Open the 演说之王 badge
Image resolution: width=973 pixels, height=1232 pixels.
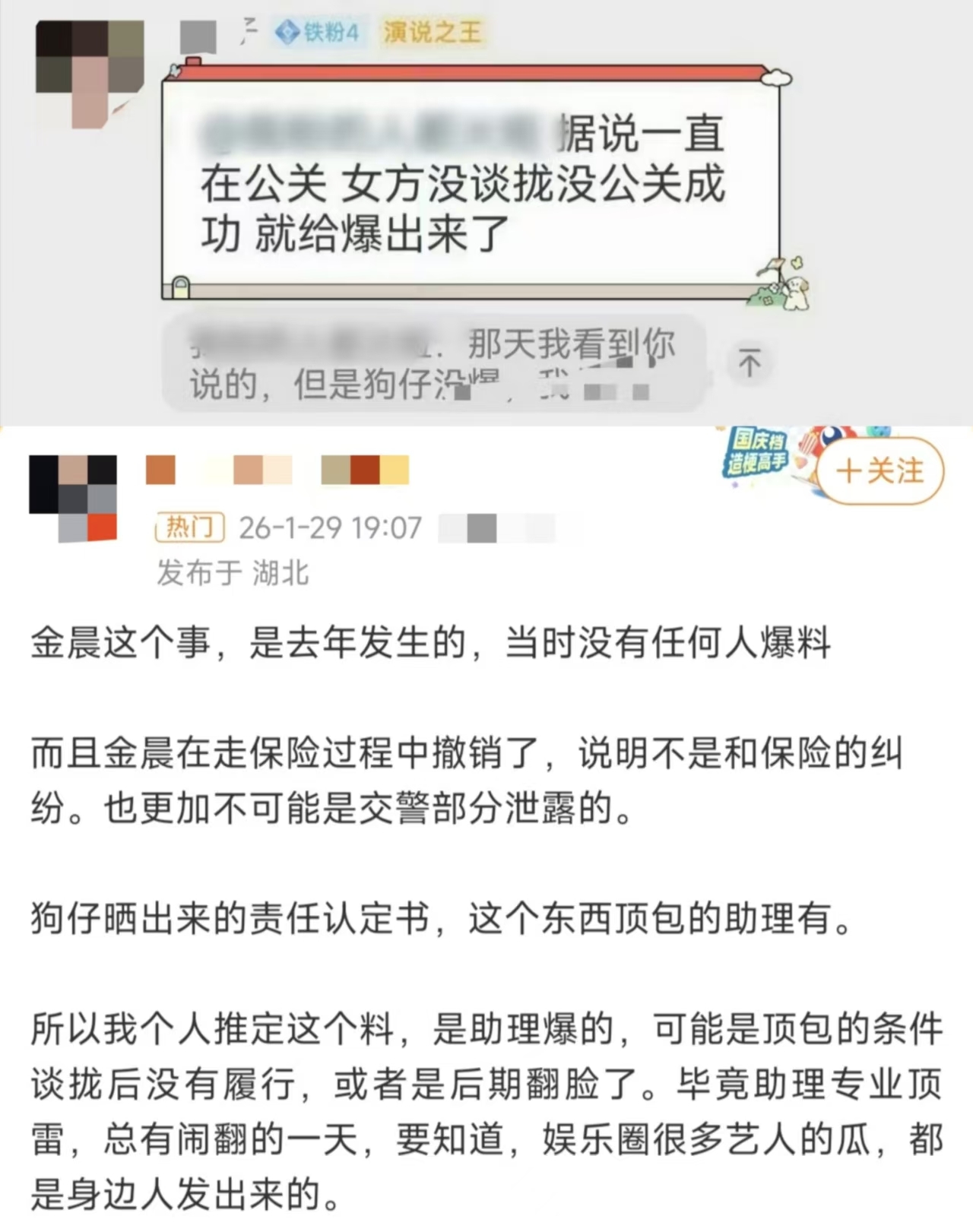(x=433, y=32)
